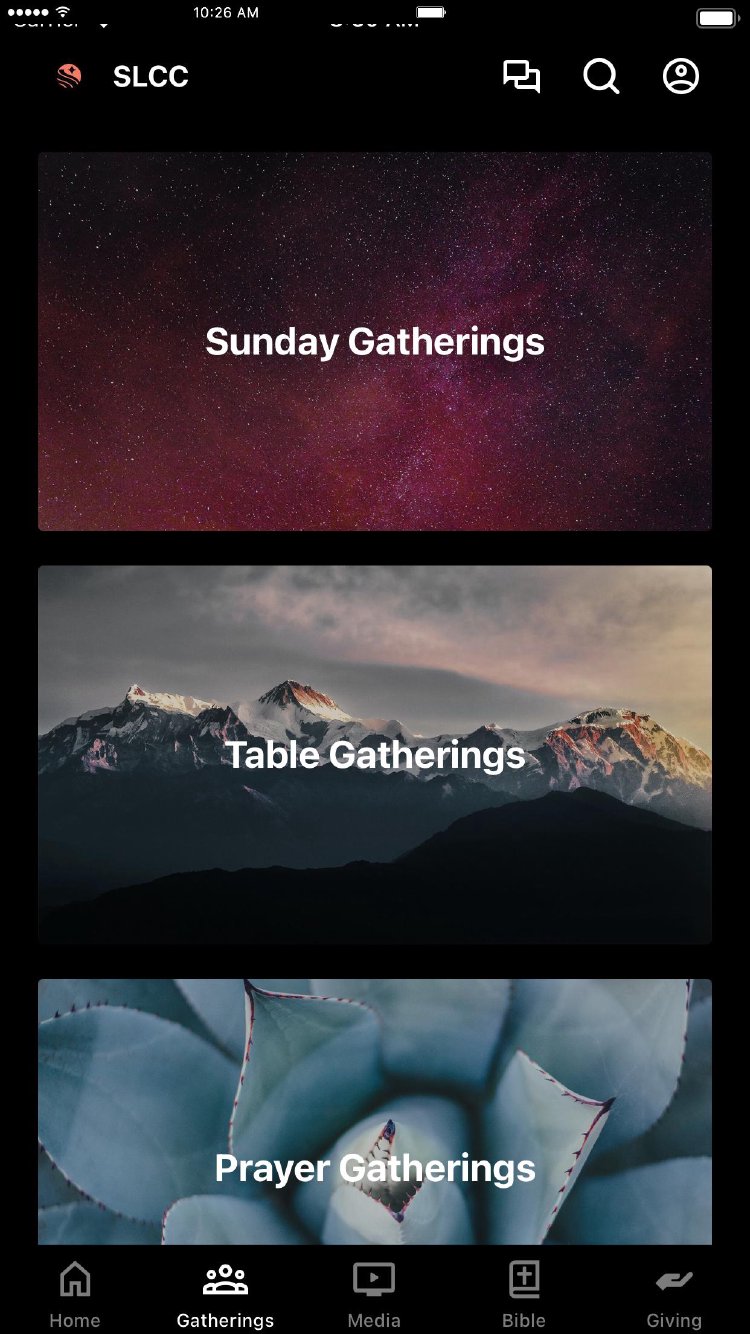
Task: Go to the Media tab
Action: (374, 1294)
